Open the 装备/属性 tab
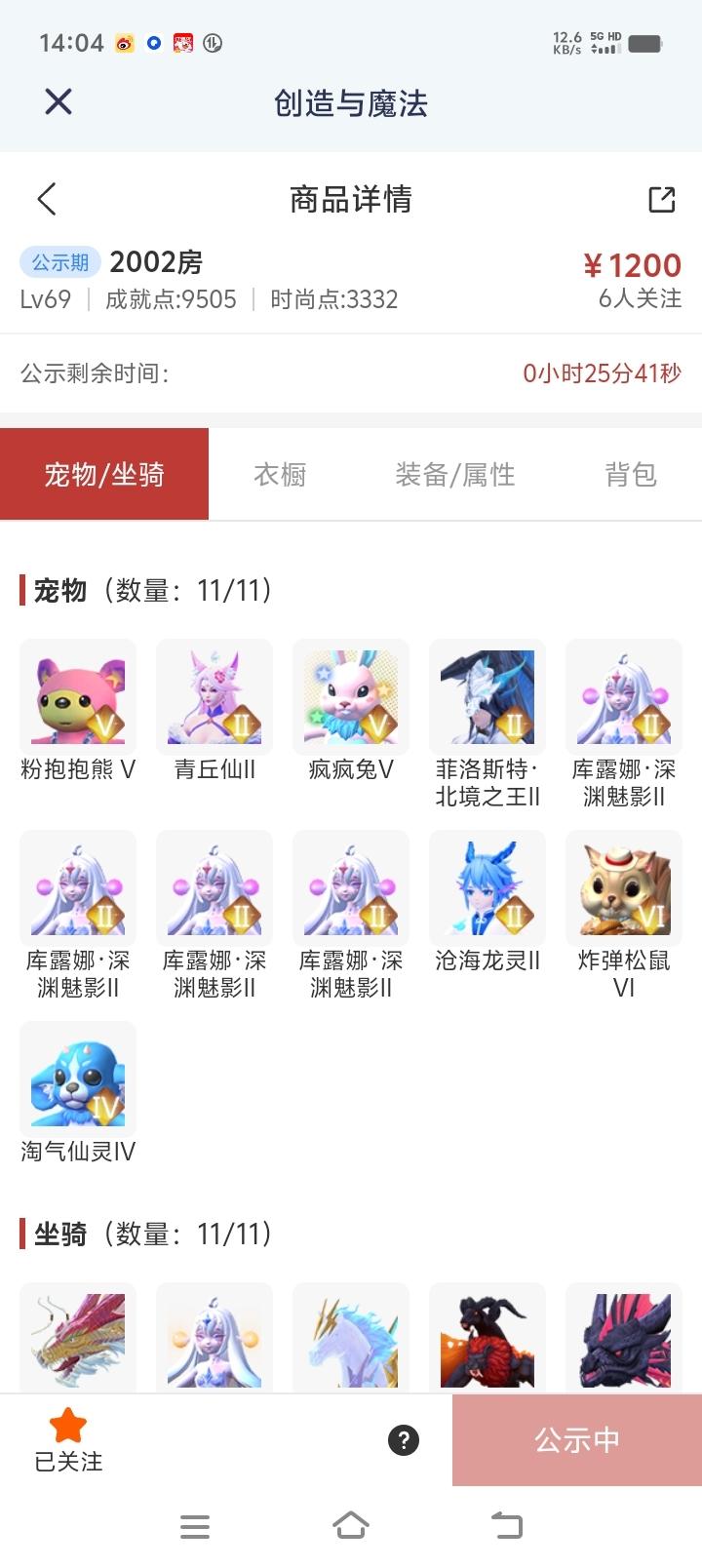This screenshot has width=702, height=1568. 454,474
